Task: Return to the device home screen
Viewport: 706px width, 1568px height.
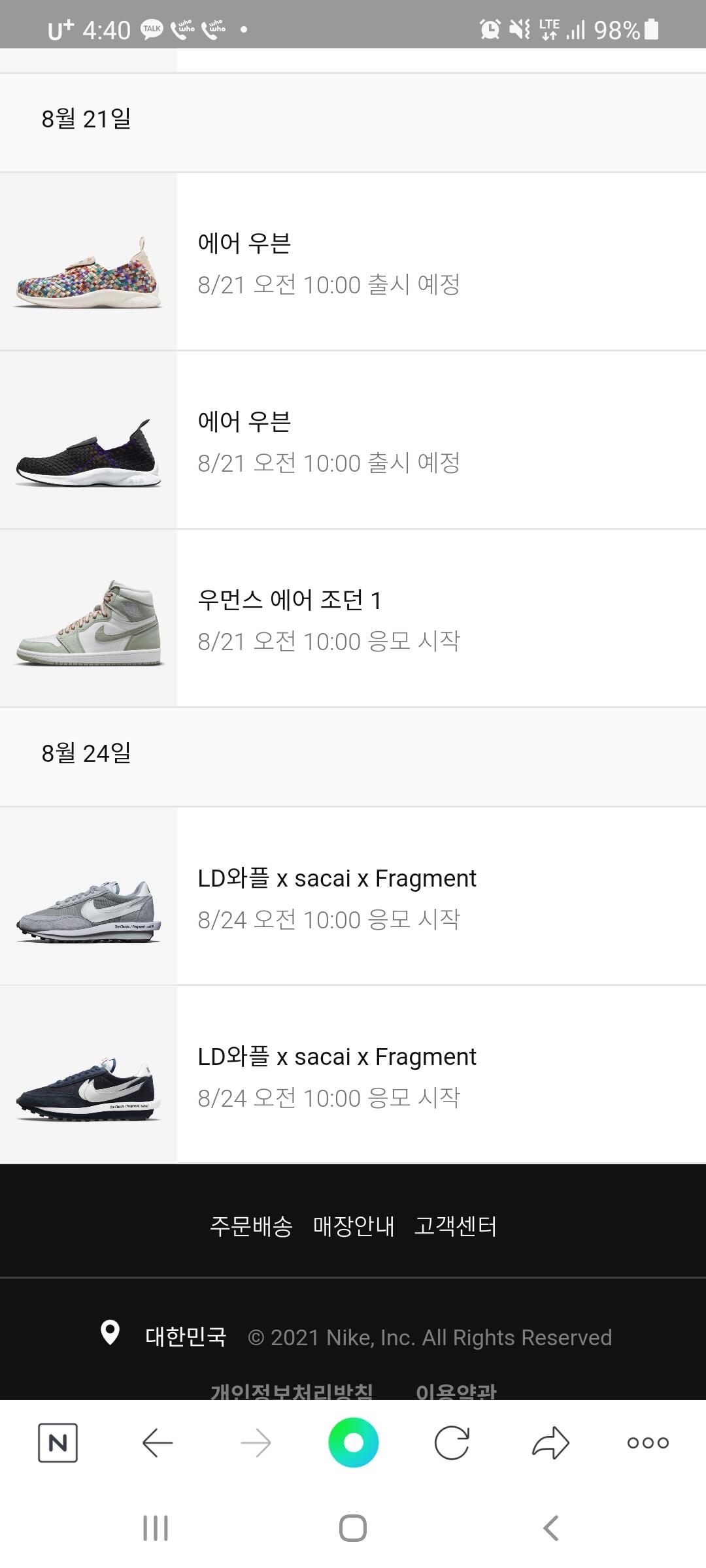Action: [353, 1528]
